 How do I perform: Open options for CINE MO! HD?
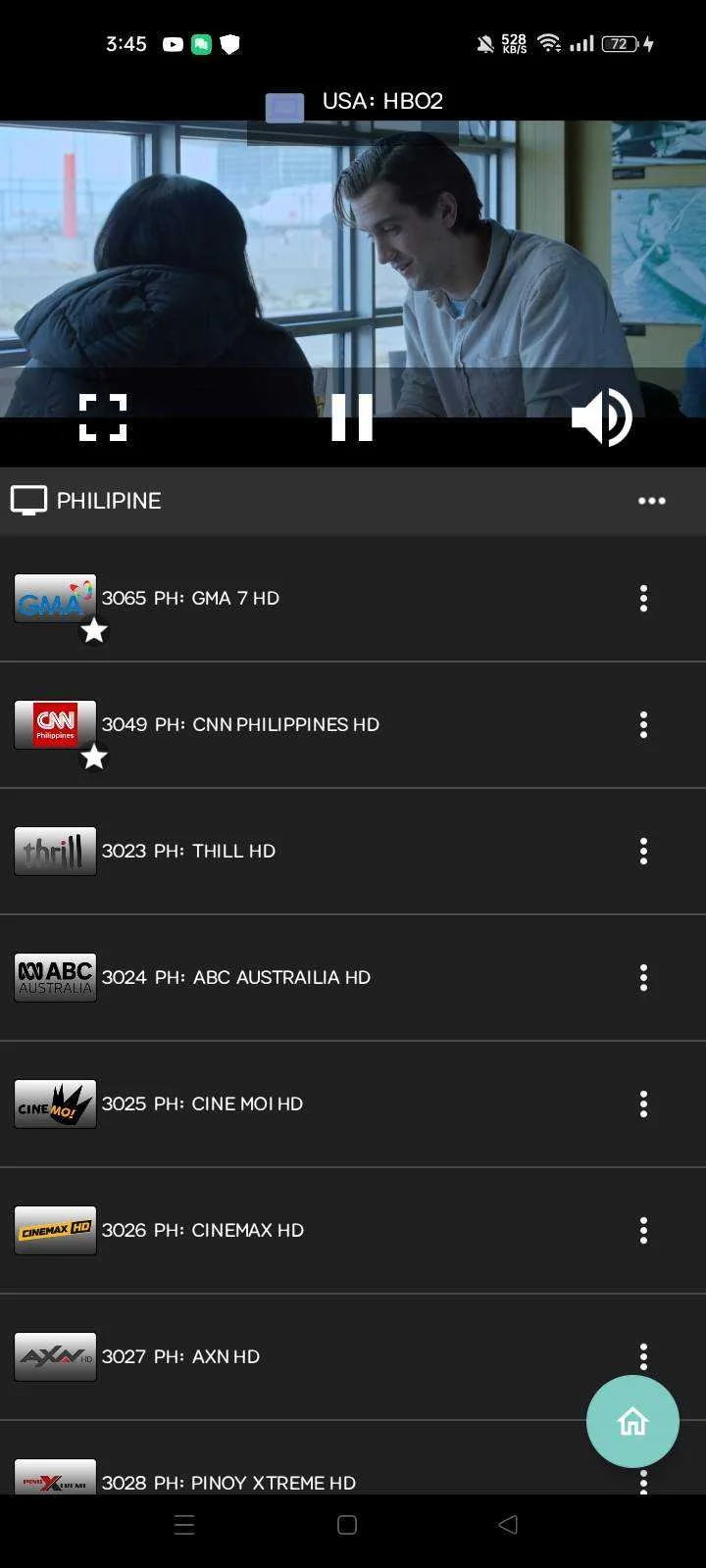tap(643, 1104)
